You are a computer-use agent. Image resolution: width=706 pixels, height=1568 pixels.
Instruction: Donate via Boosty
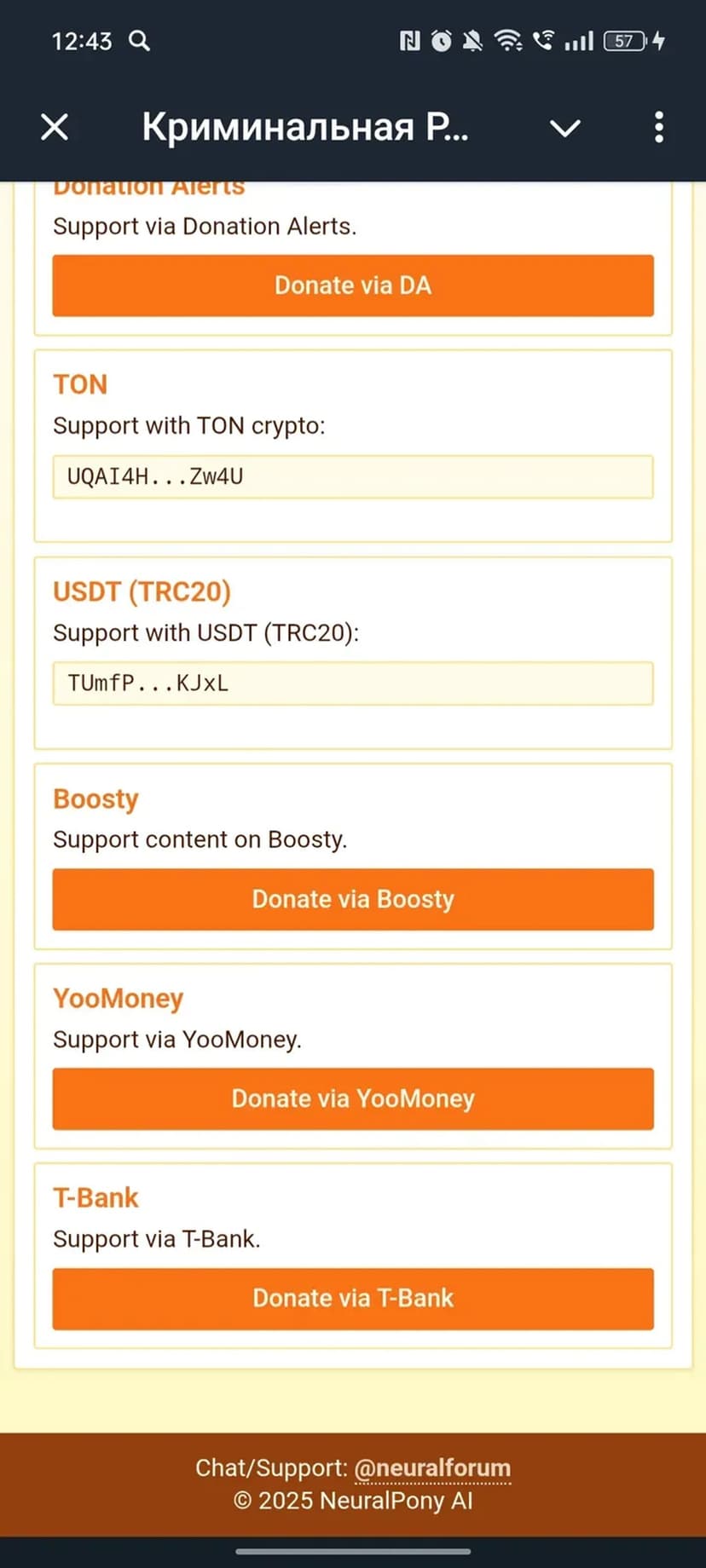[353, 899]
